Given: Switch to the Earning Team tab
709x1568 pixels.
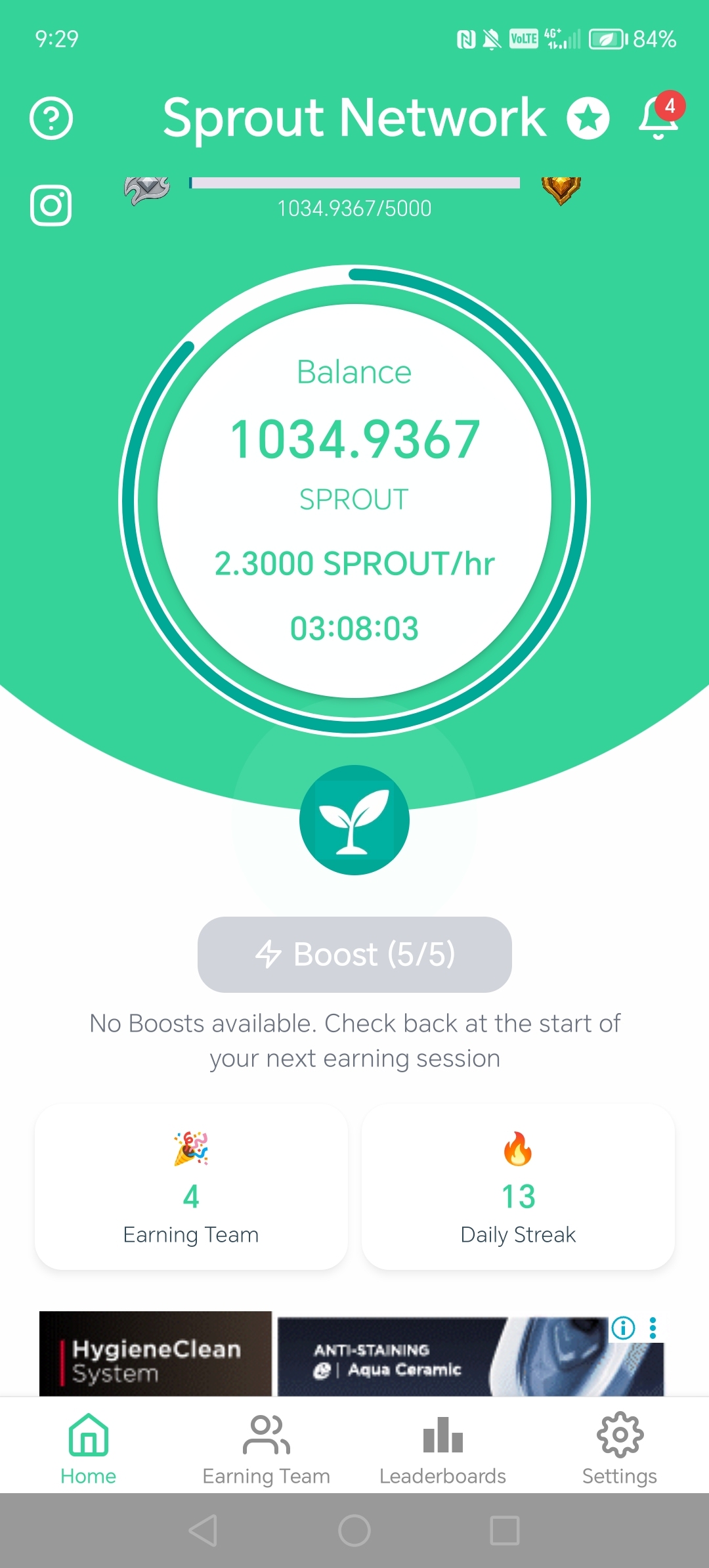Looking at the screenshot, I should [266, 1449].
